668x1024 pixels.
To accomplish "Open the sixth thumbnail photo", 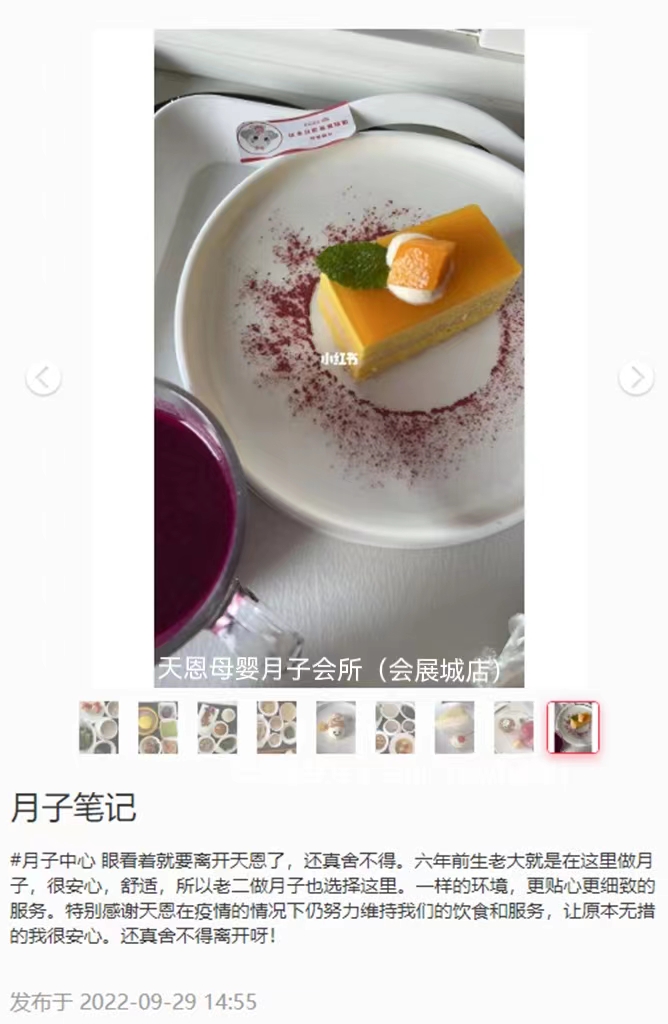I will click(395, 727).
